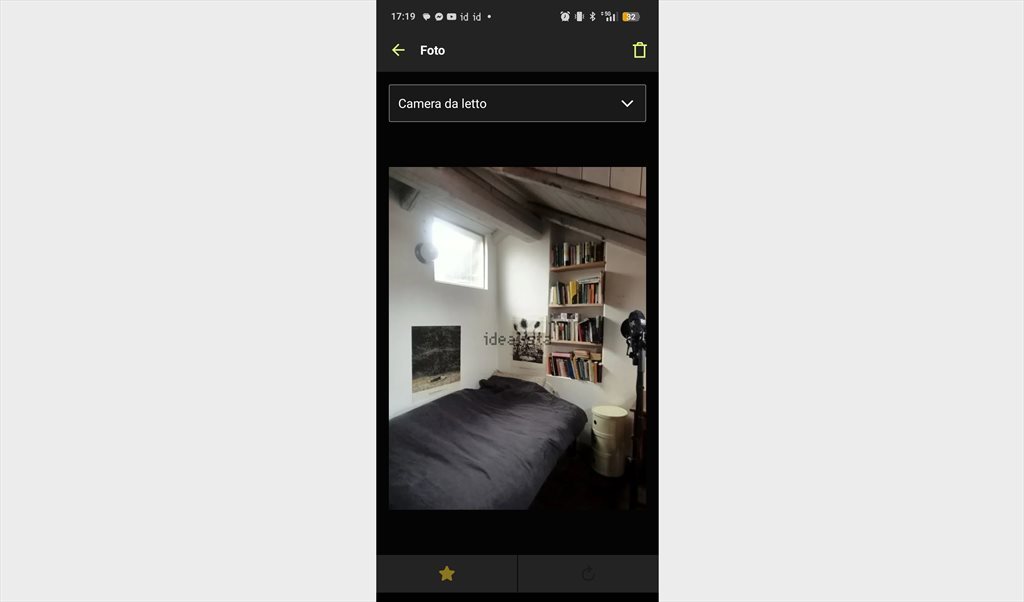Go back from the Foto screen
Screen dimensions: 1024x602
click(x=398, y=50)
